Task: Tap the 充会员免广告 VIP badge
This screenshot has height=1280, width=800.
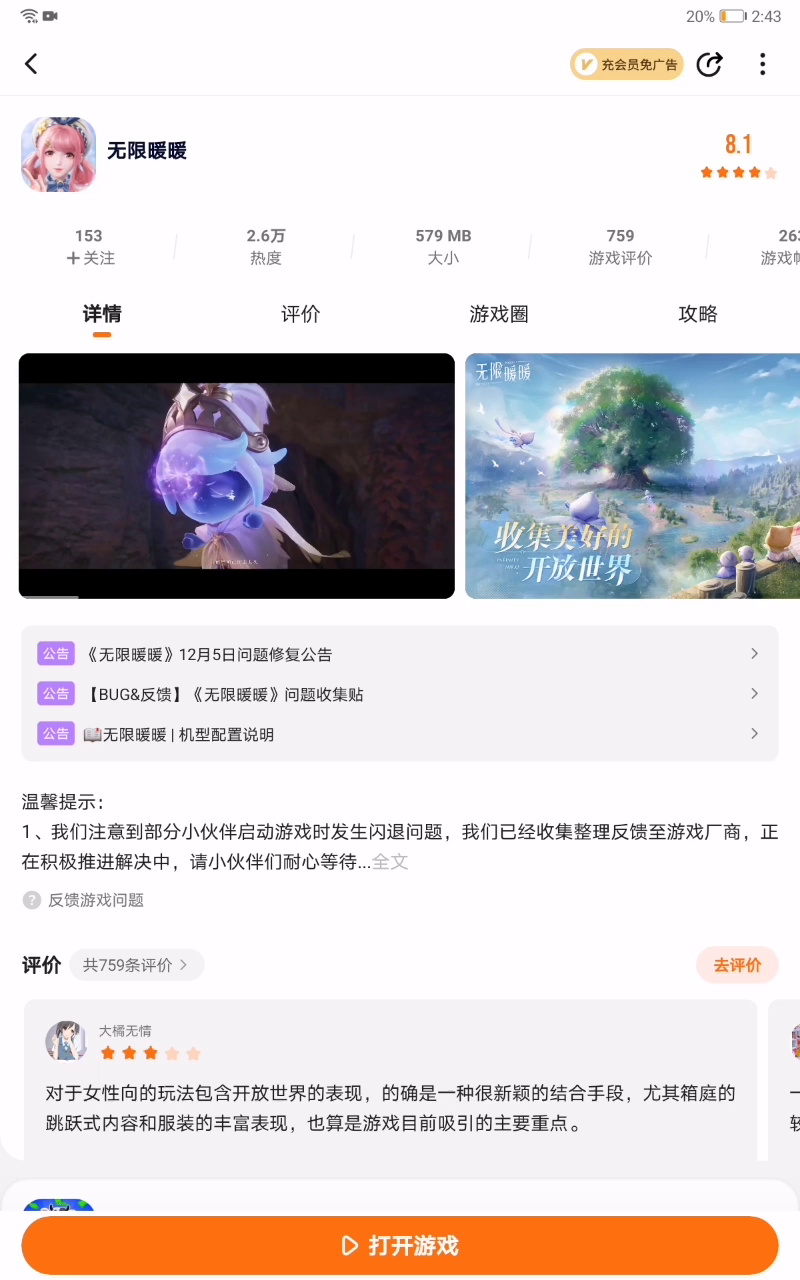Action: coord(627,64)
